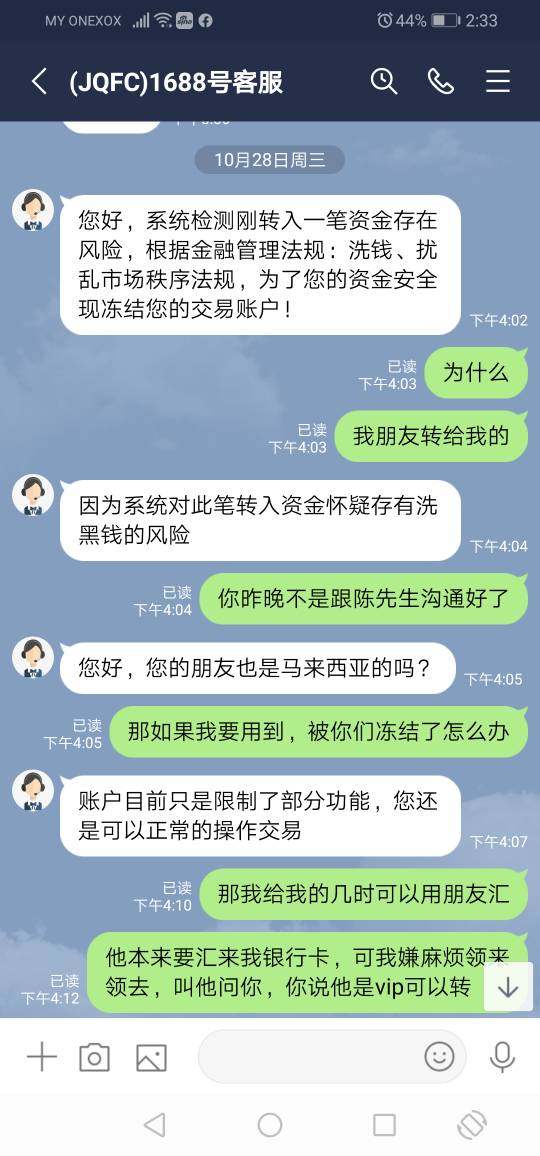Go back from the 1688号客服 chat

[40, 81]
